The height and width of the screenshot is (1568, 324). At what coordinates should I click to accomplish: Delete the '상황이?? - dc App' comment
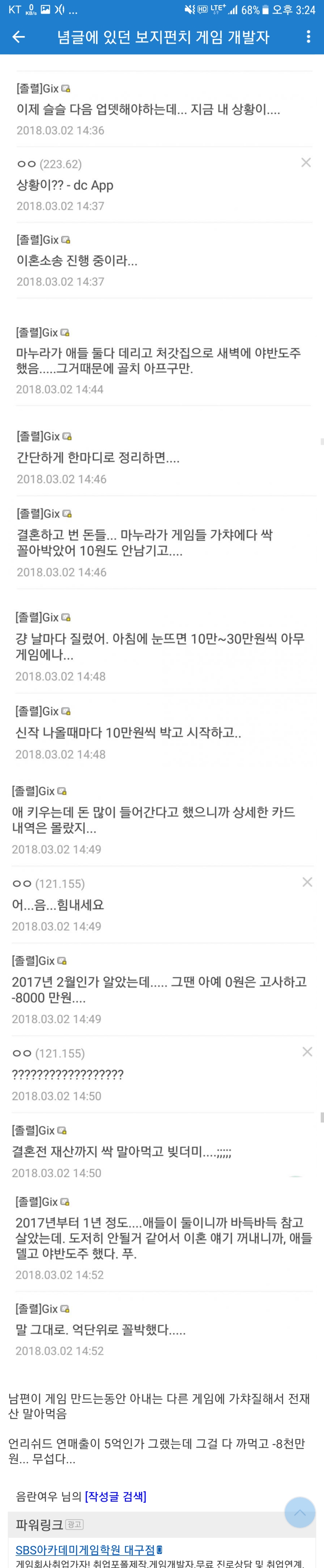click(x=306, y=163)
